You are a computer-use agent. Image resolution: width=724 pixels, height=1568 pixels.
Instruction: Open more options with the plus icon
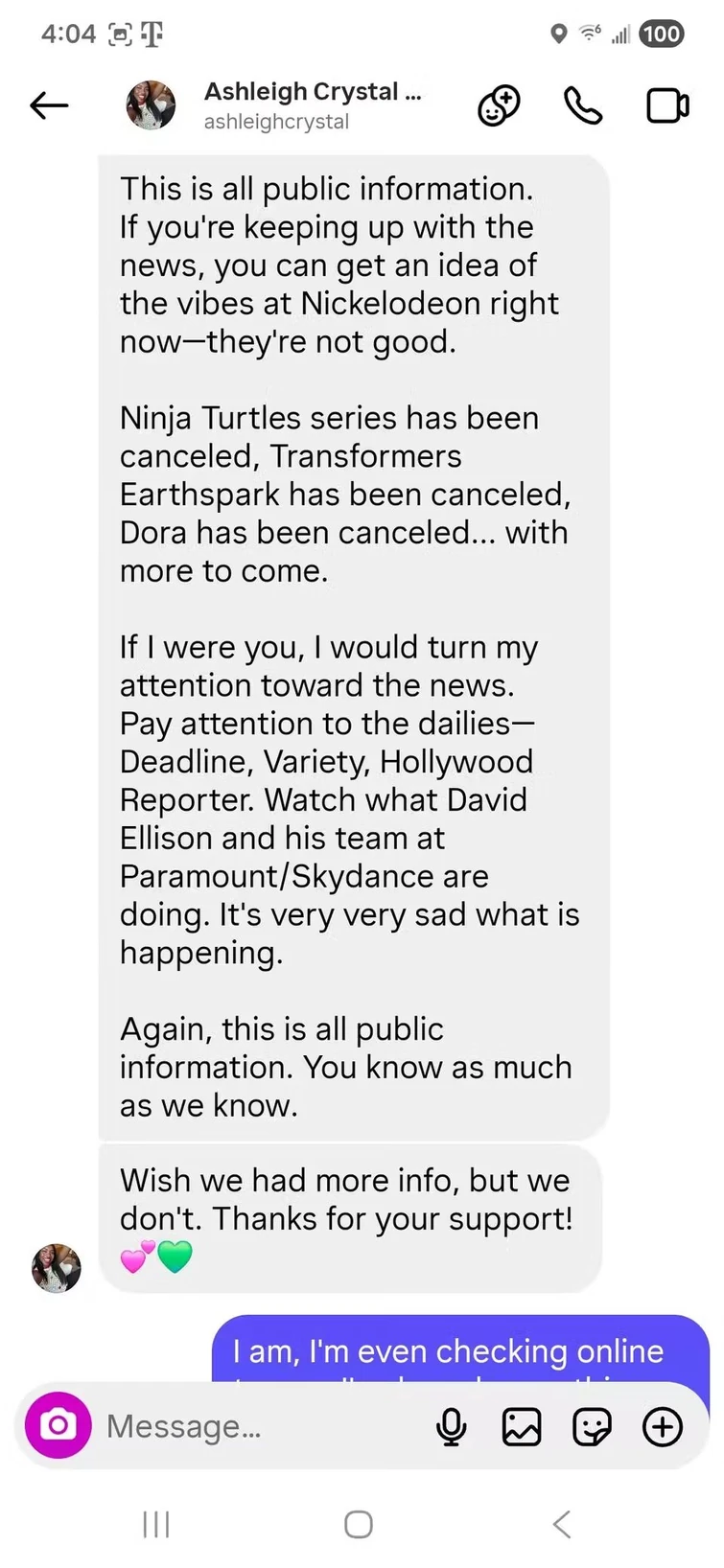point(663,1426)
